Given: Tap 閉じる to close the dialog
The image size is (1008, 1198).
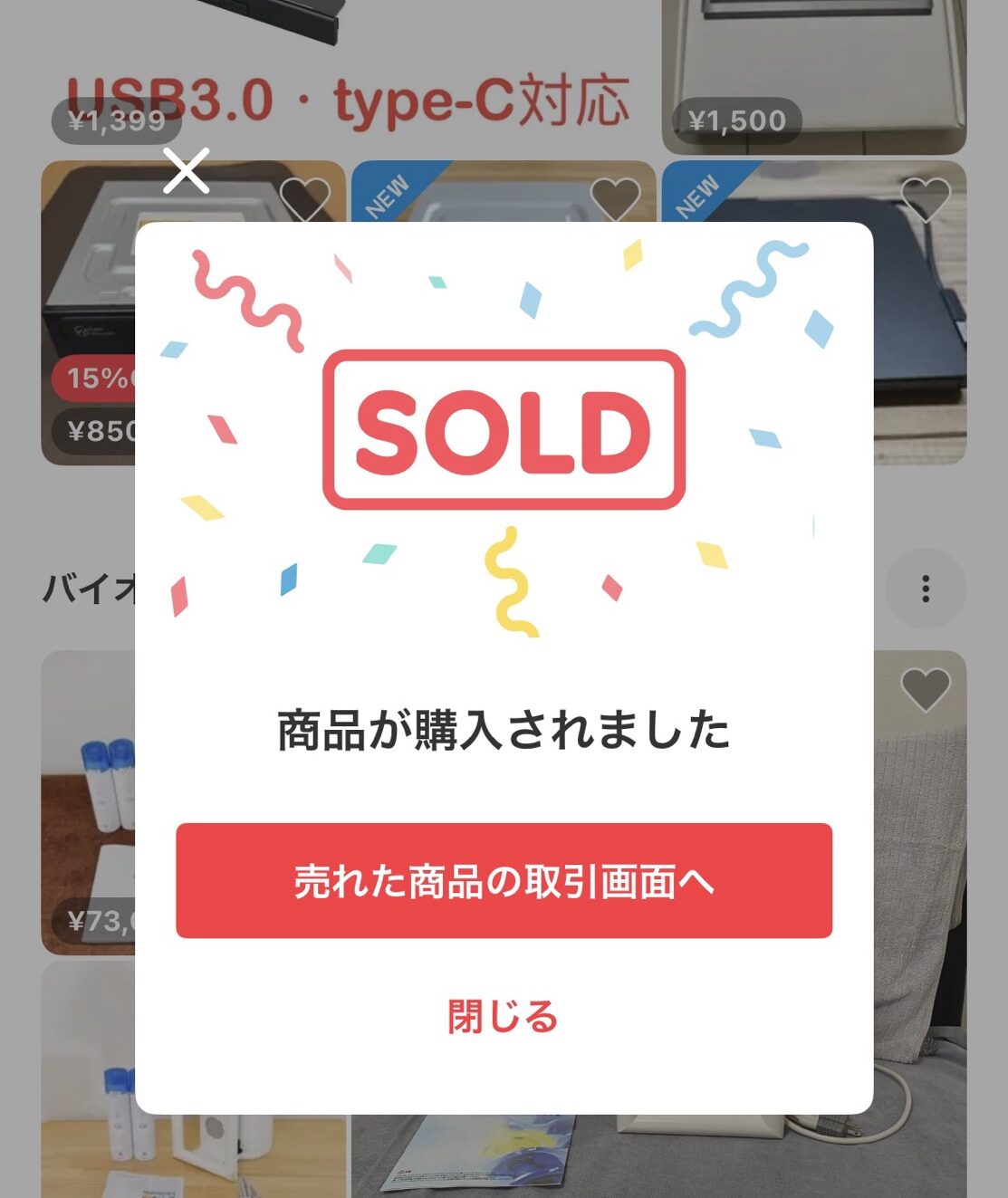Looking at the screenshot, I should [x=504, y=1017].
